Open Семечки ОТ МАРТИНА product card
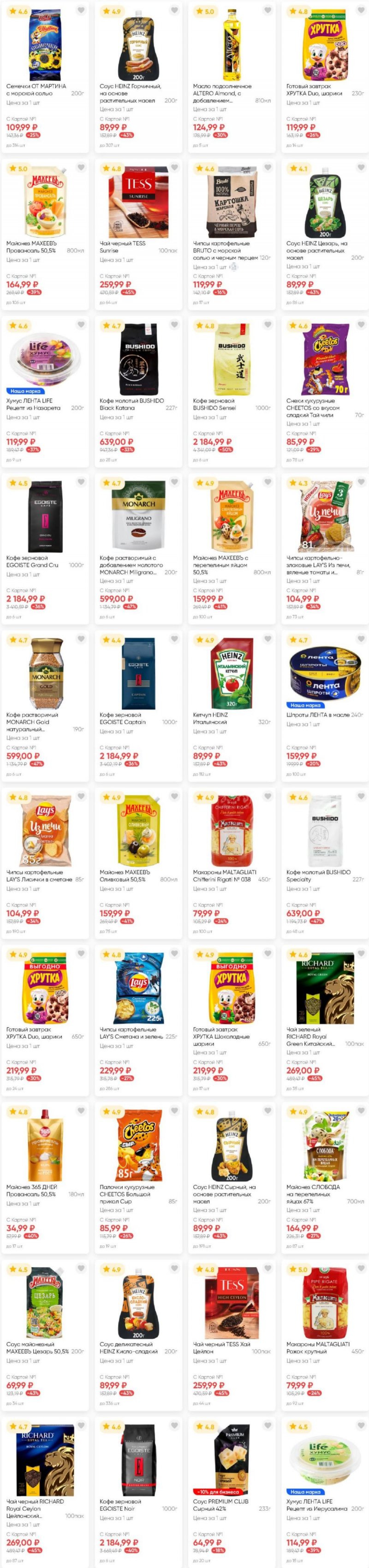 tap(45, 42)
